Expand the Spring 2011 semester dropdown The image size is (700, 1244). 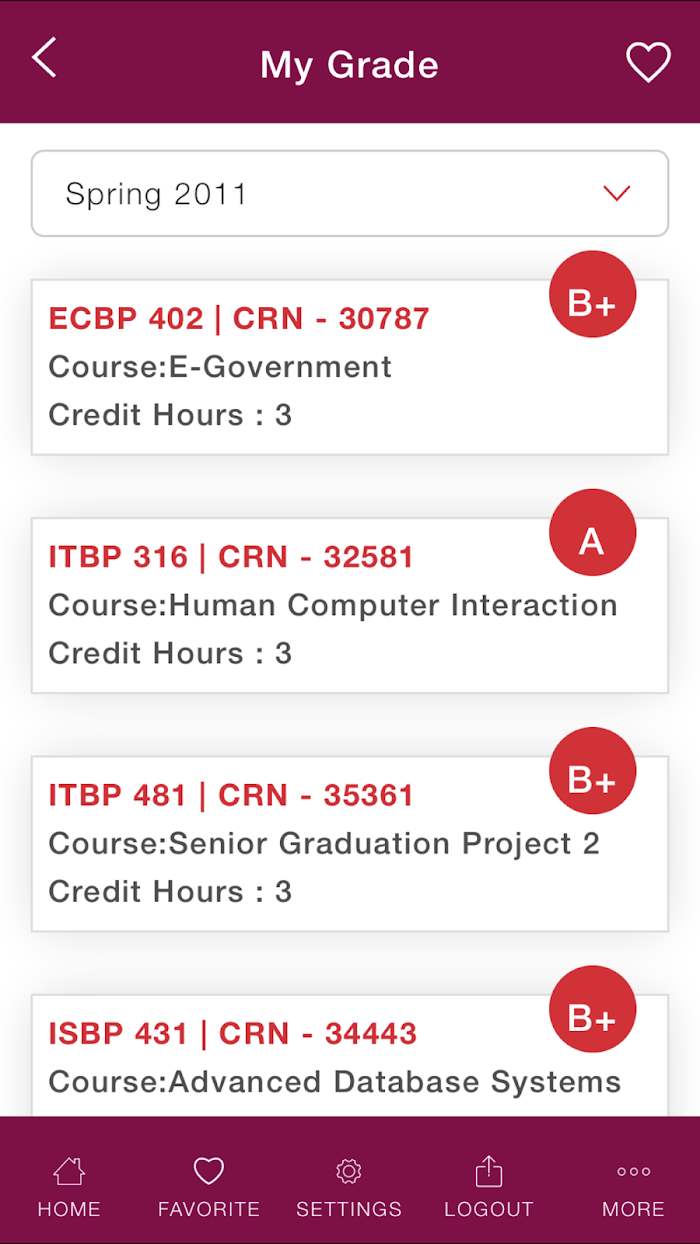350,194
